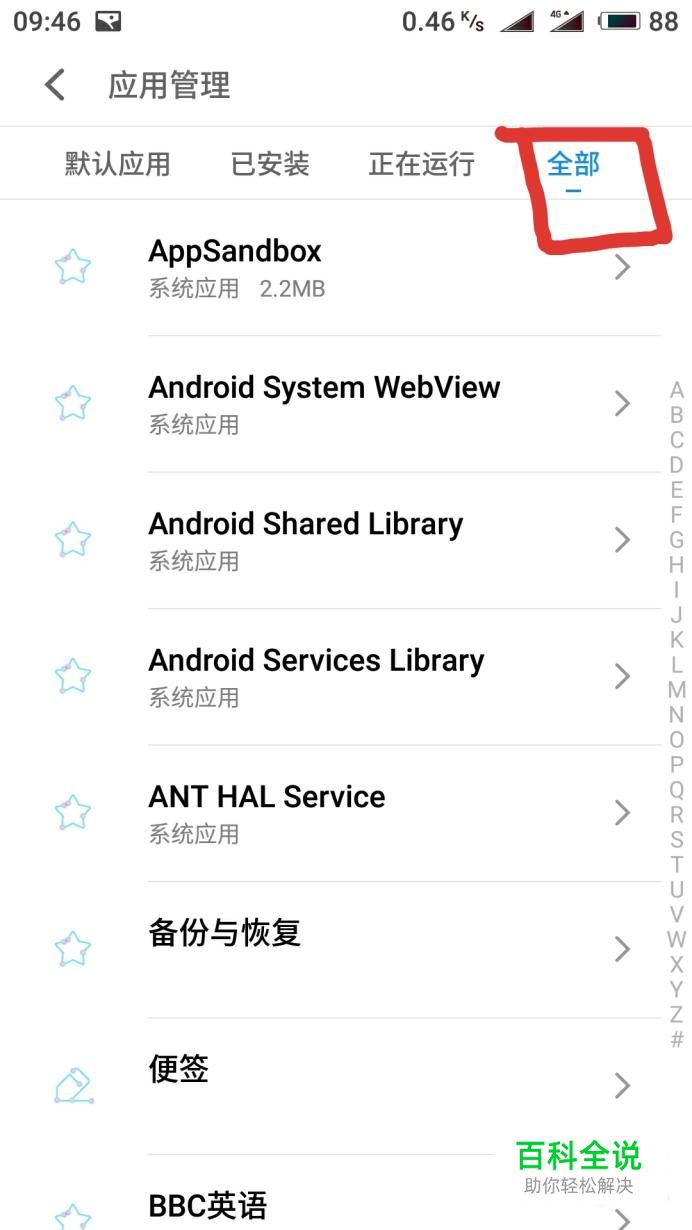The height and width of the screenshot is (1230, 692).
Task: Jump to letter M in the index
Action: click(x=677, y=690)
